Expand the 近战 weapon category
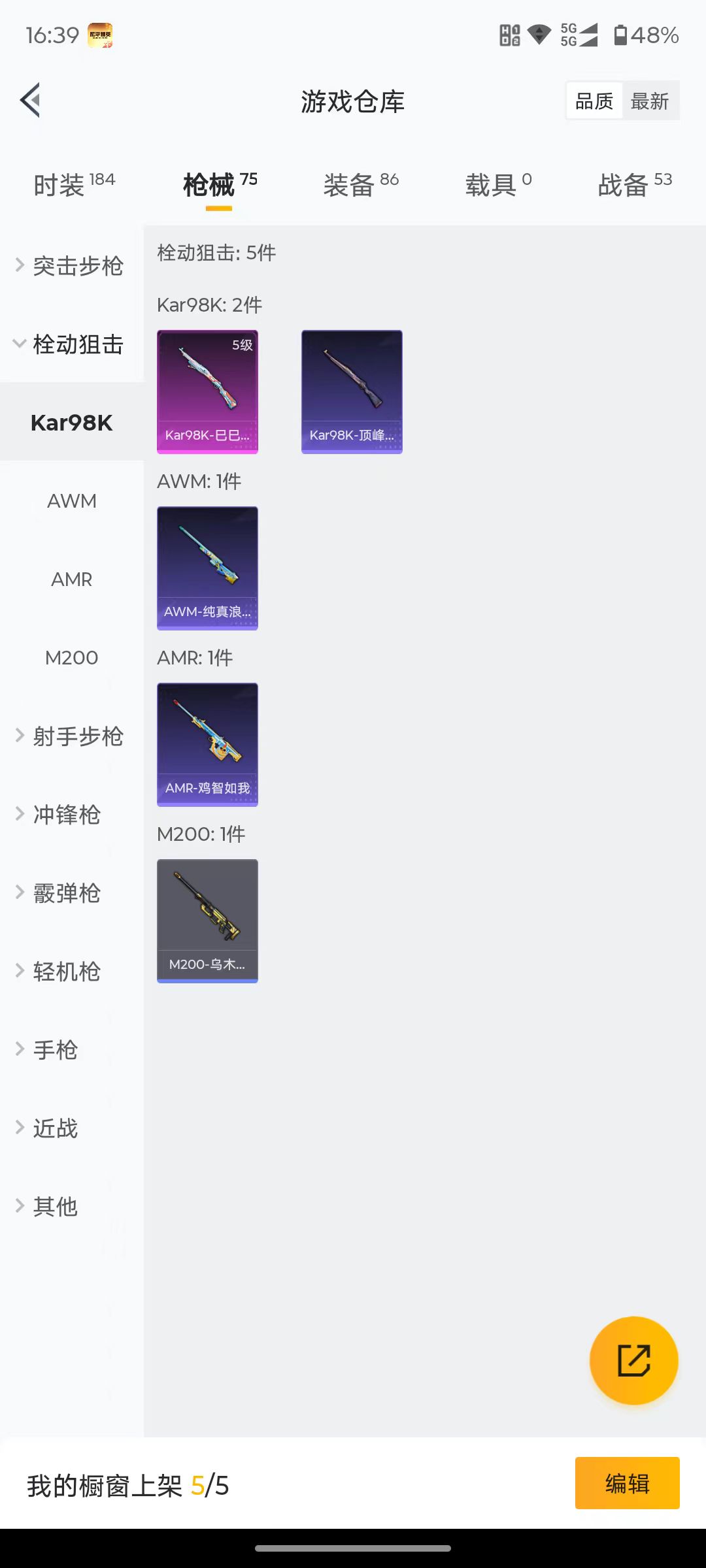The image size is (706, 1568). [x=55, y=1128]
